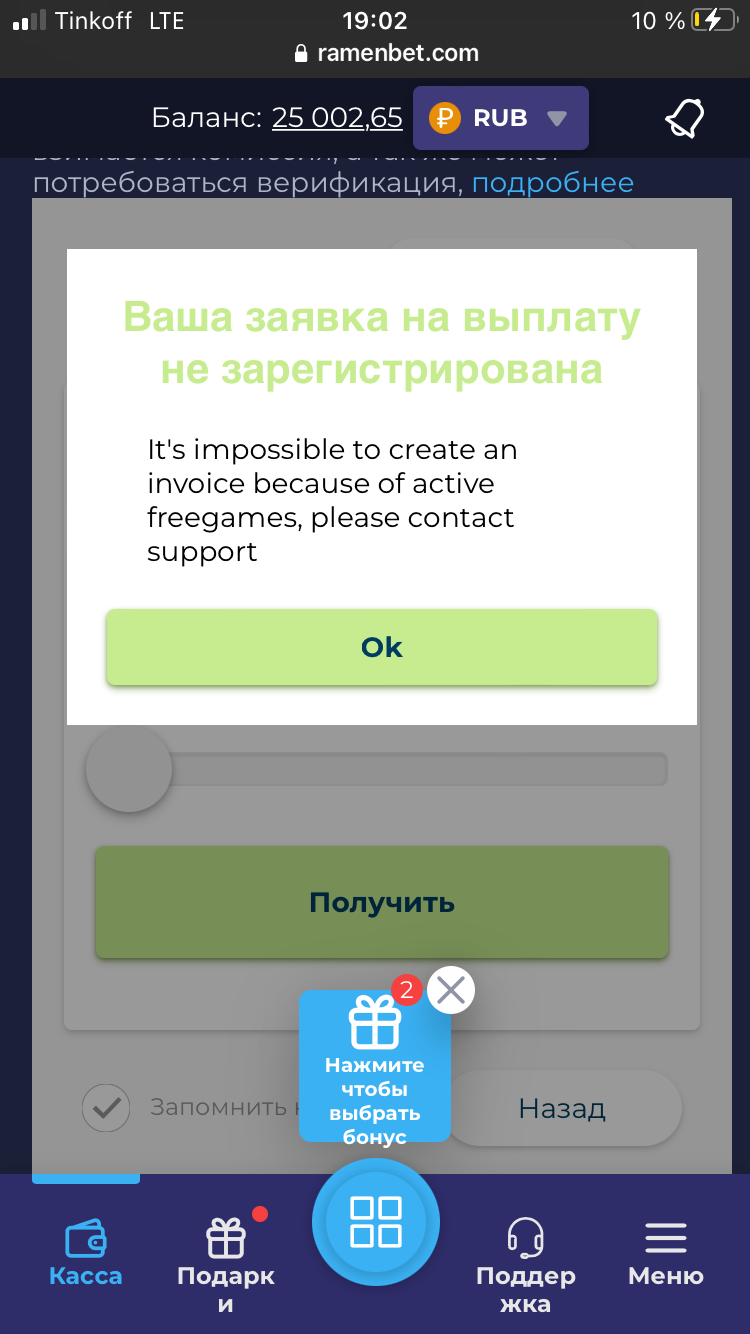Tap the gift banner to choose bonus
750x1334 pixels.
click(x=375, y=1070)
